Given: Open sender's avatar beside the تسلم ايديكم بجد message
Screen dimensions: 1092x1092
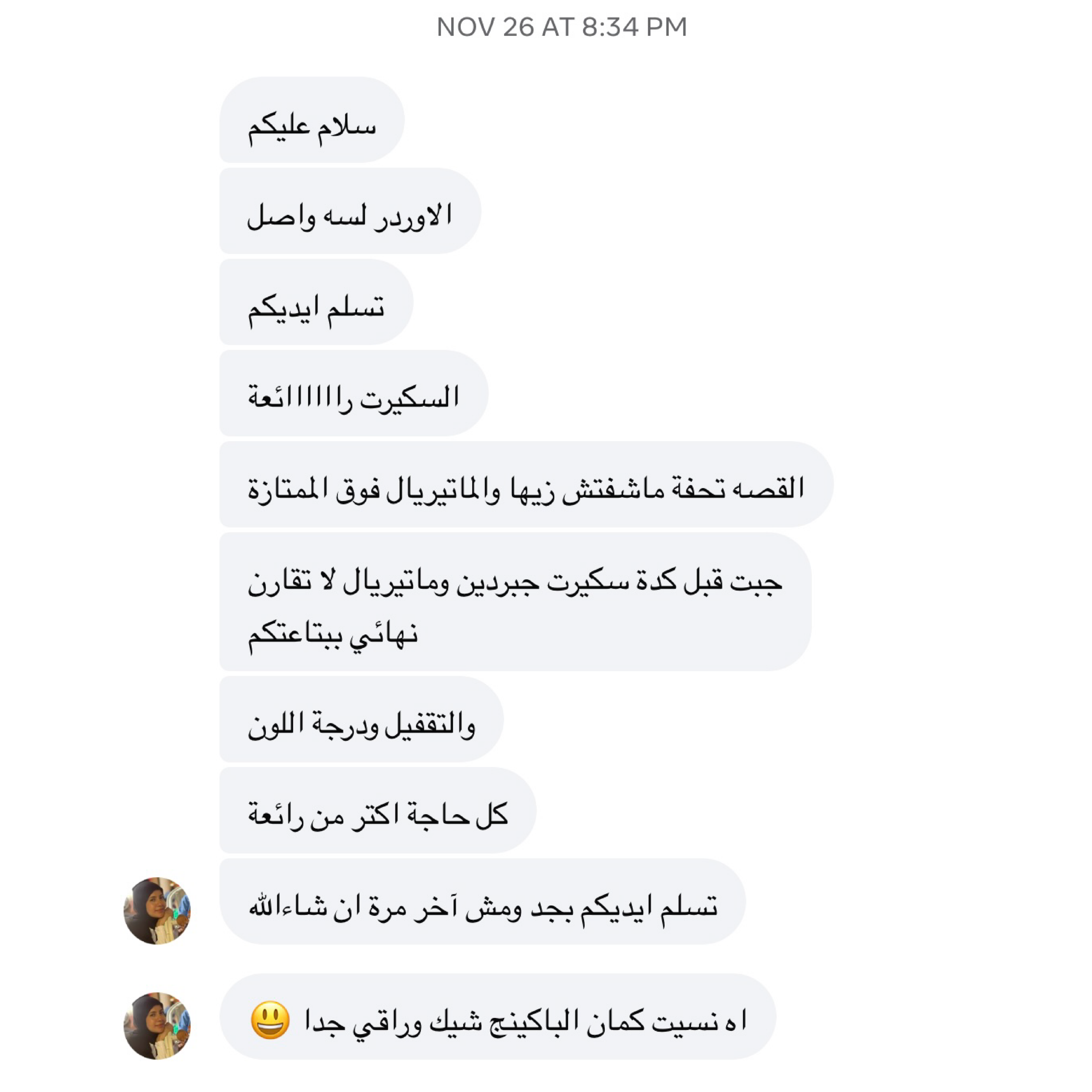Looking at the screenshot, I should point(157,911).
